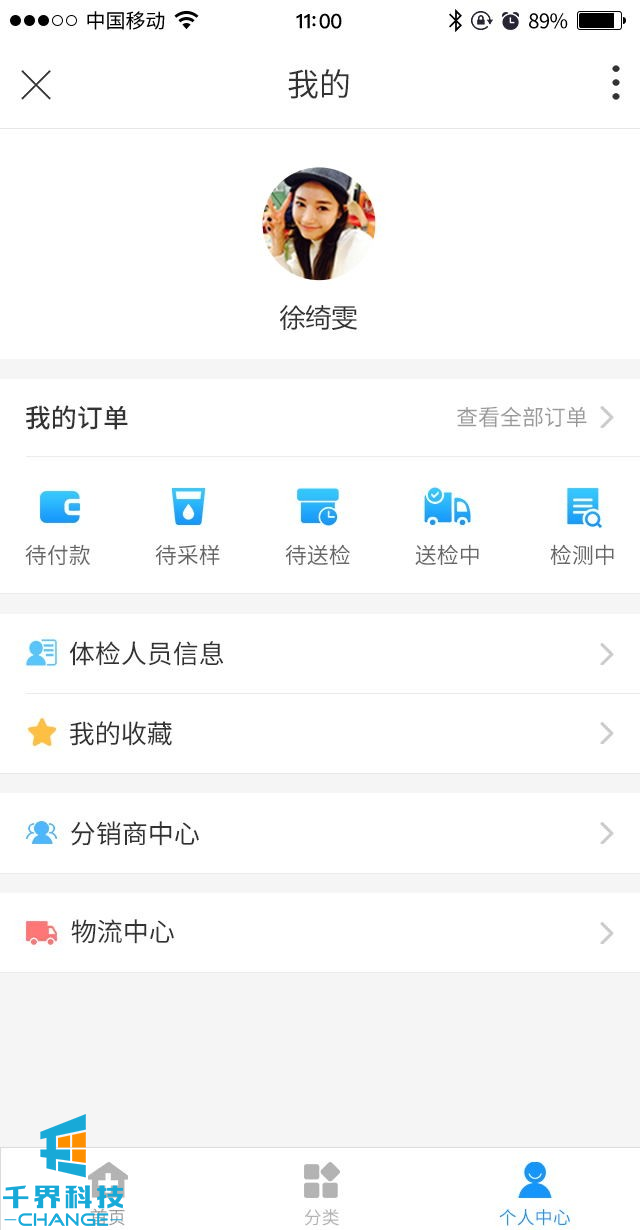Open 体检人员信息 row

coord(320,654)
